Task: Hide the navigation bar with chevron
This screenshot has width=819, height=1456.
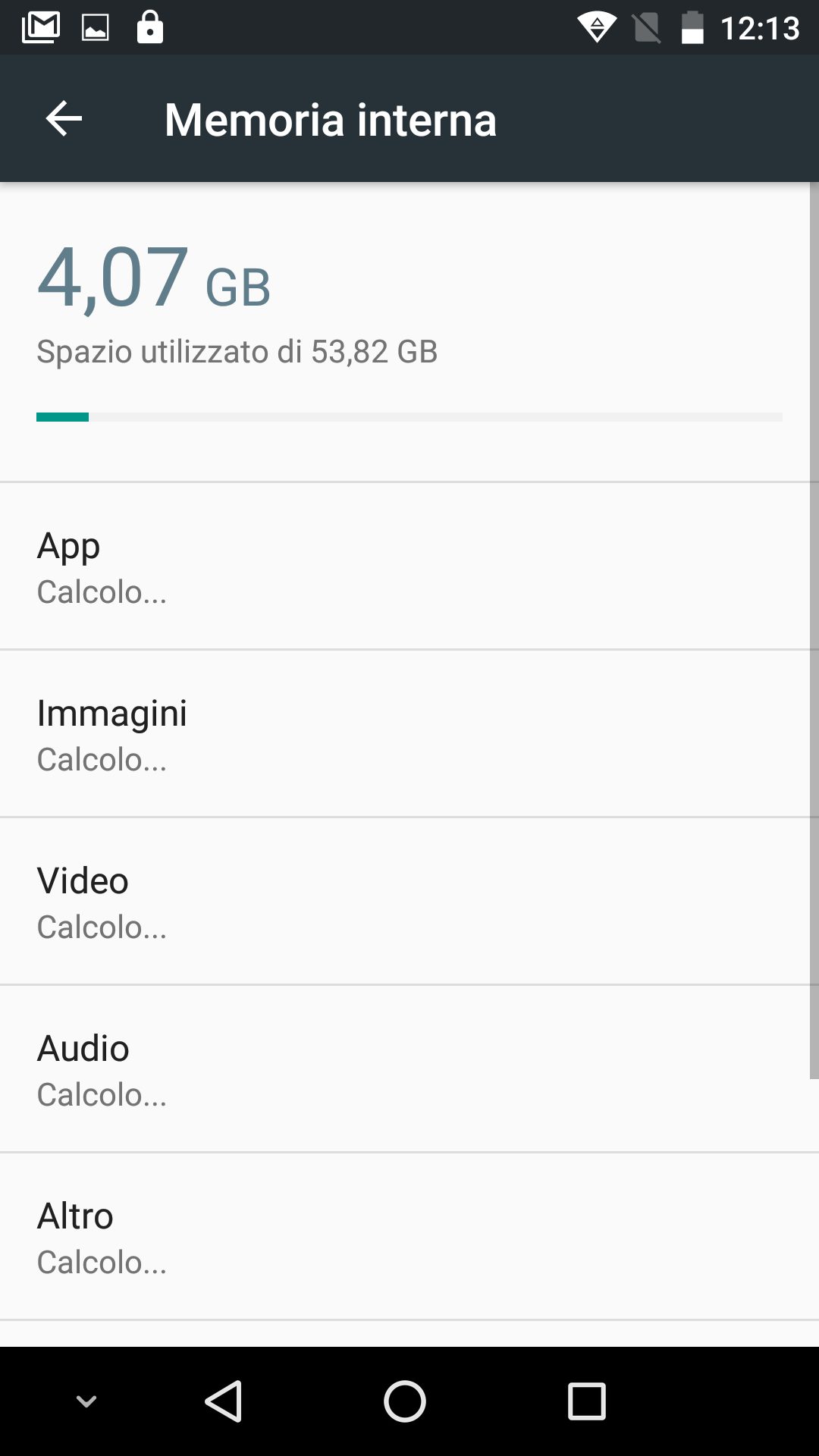Action: (x=86, y=1401)
